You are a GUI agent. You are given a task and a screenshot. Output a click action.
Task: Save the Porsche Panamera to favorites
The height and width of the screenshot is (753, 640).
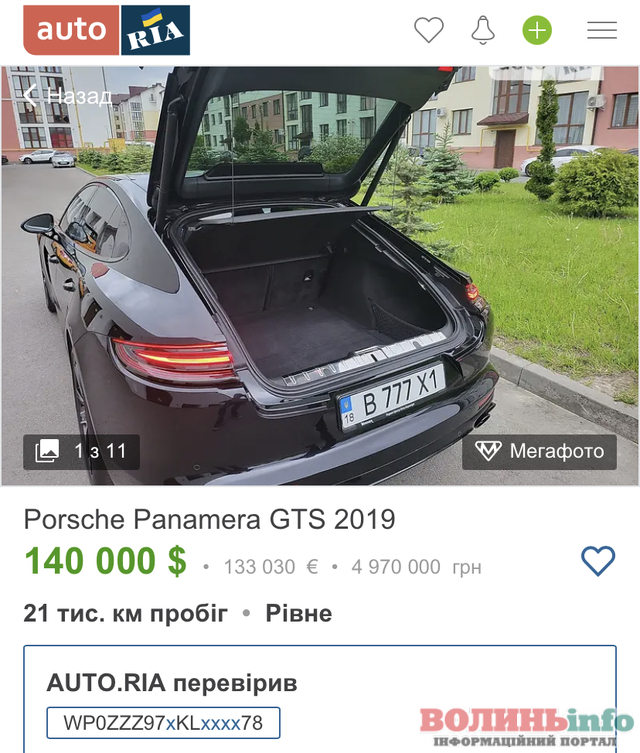click(x=598, y=561)
